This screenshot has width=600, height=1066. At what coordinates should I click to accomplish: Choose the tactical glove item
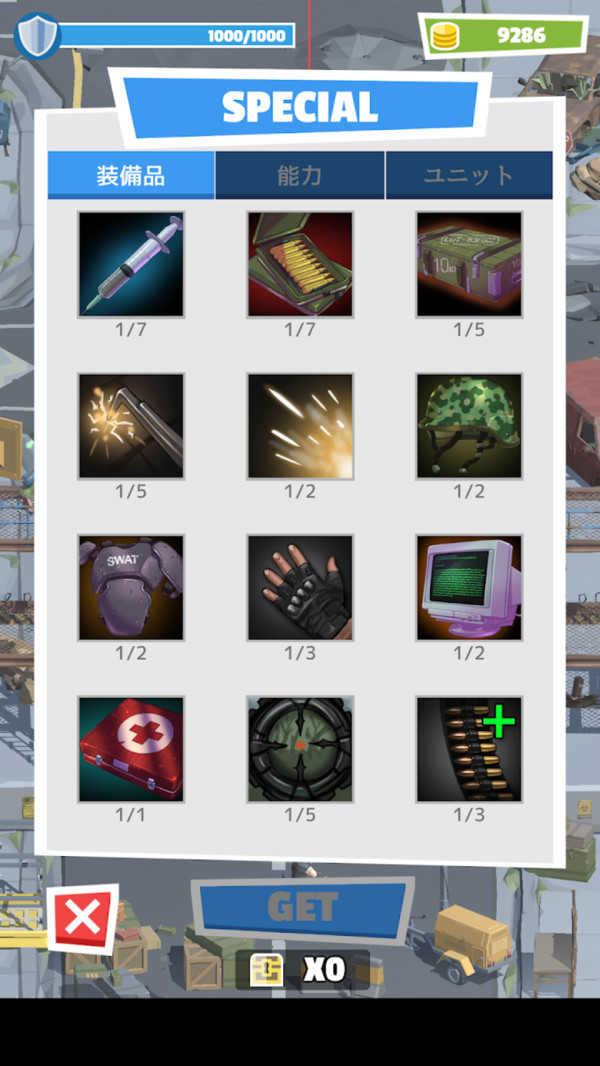click(x=300, y=588)
